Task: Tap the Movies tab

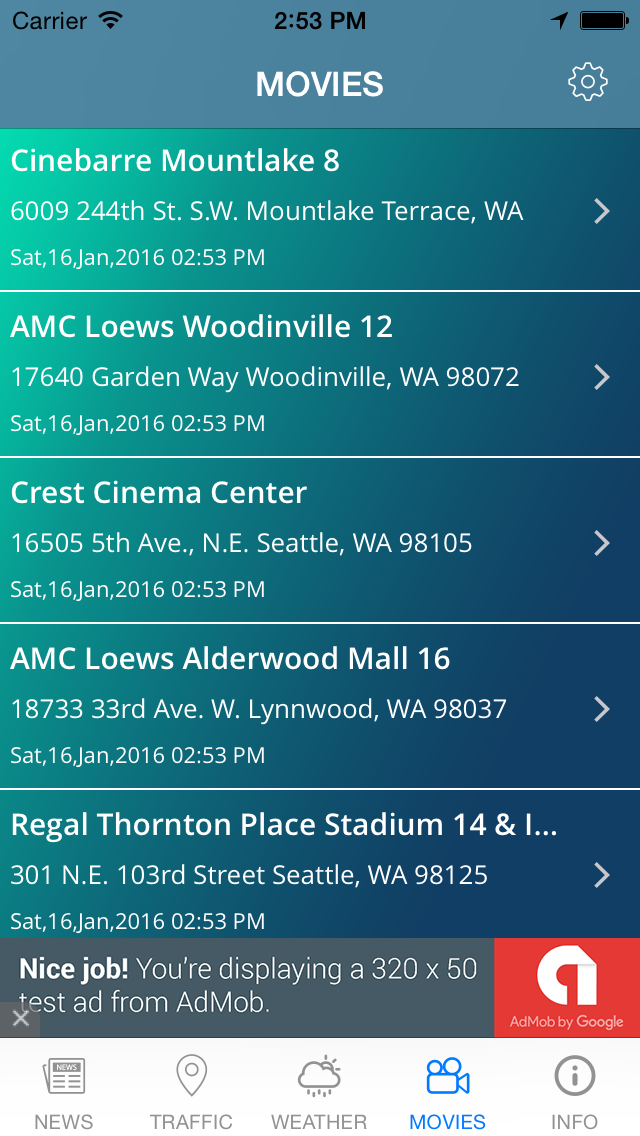Action: click(x=447, y=1094)
